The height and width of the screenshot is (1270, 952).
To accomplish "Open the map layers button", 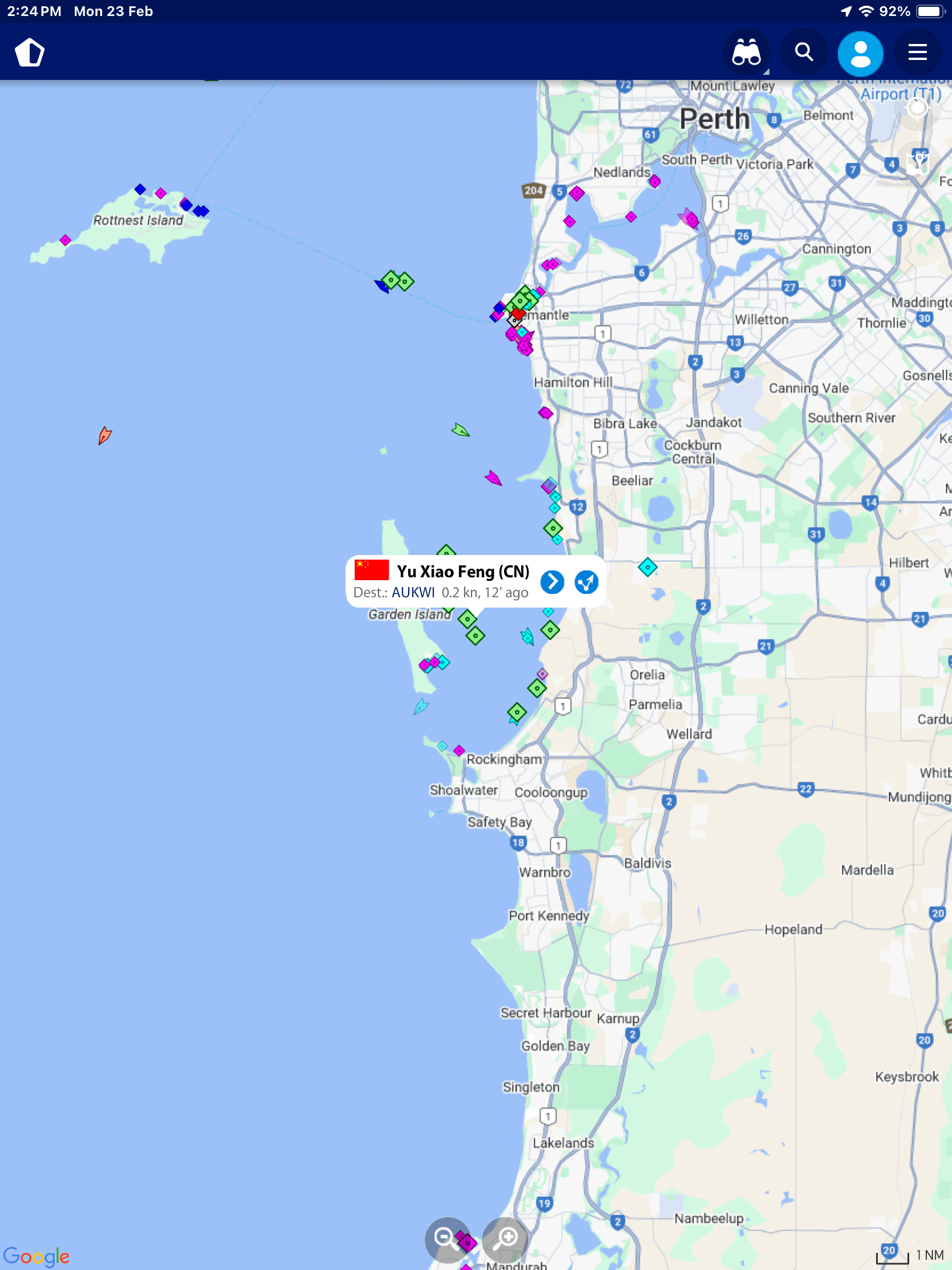I will click(x=917, y=162).
